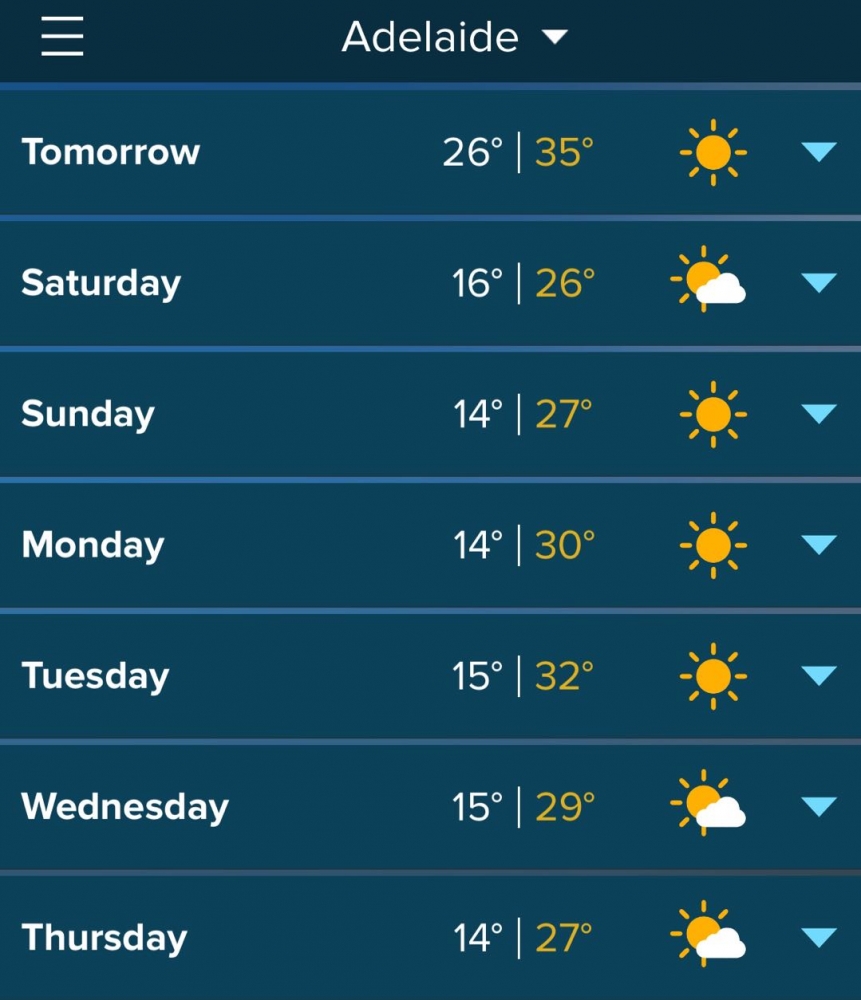Expand Thursday's forecast details

818,937
